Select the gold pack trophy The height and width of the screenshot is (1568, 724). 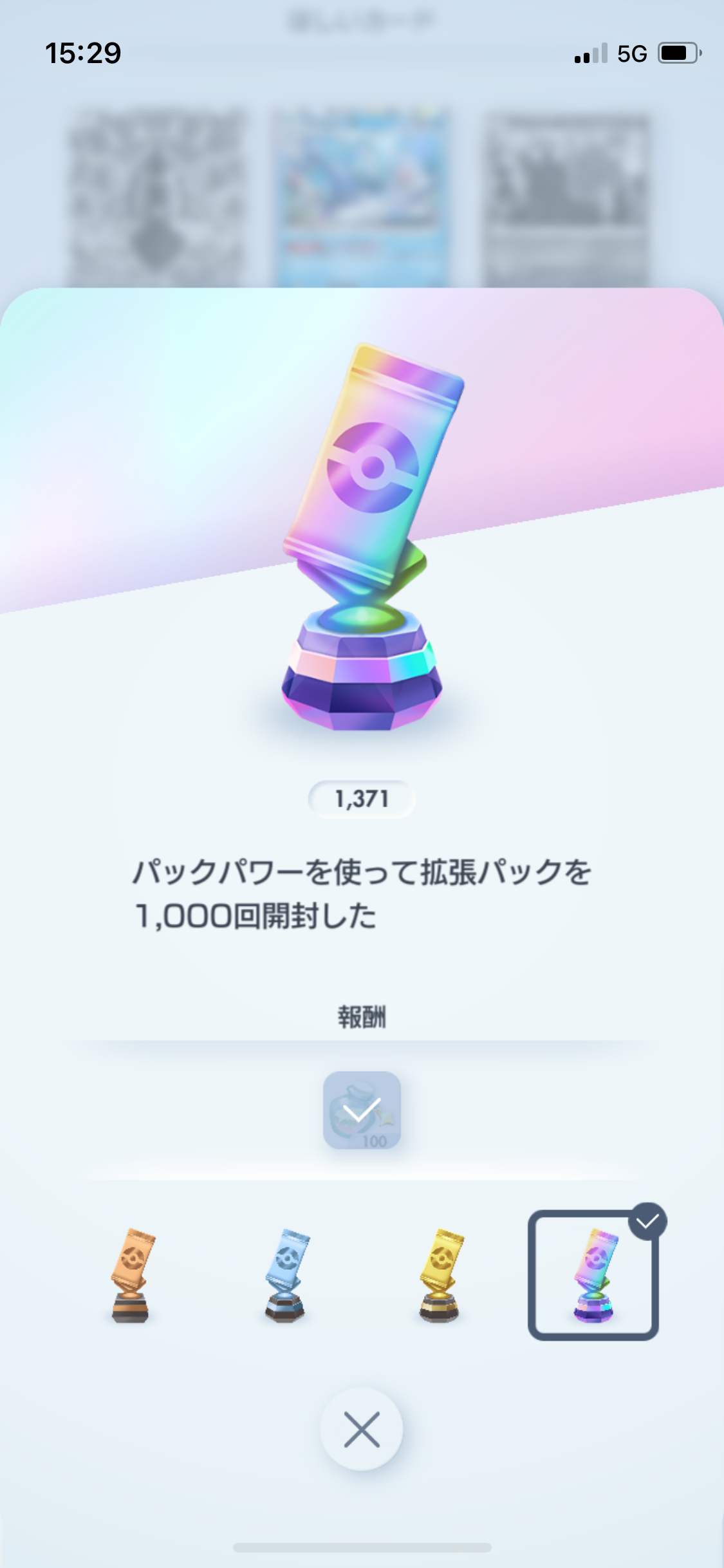pyautogui.click(x=440, y=1275)
